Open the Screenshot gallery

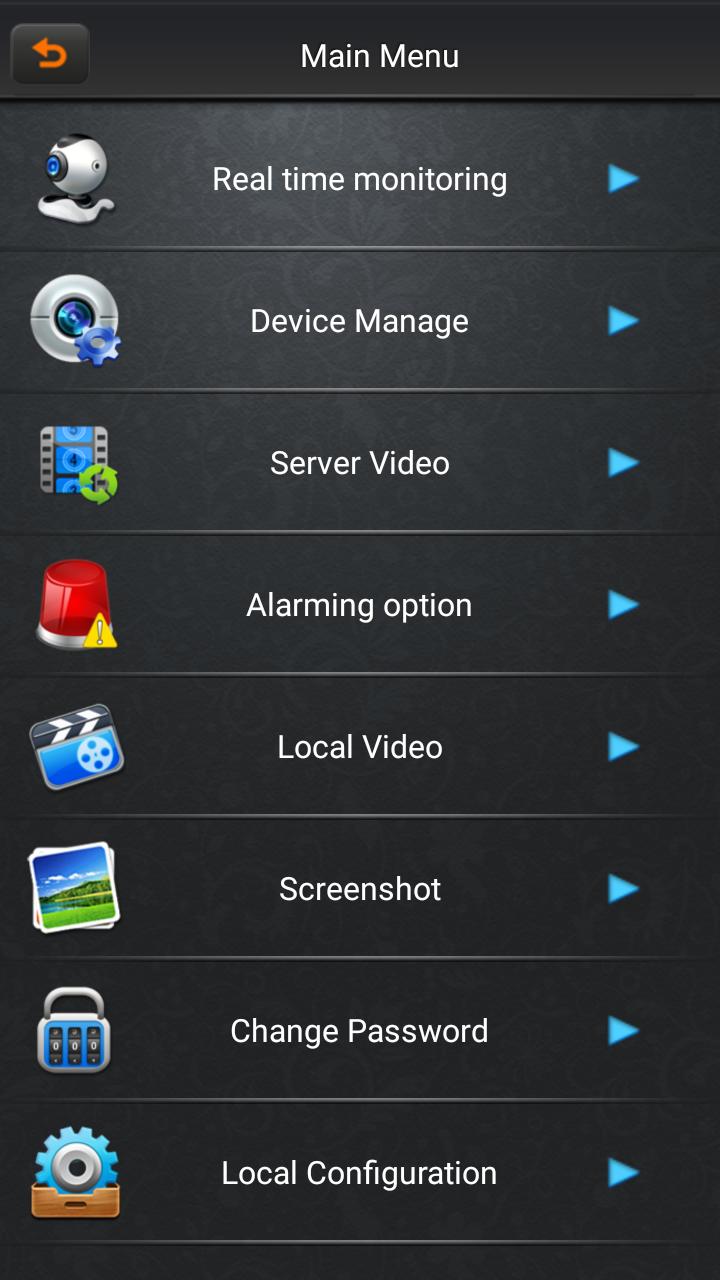[360, 889]
